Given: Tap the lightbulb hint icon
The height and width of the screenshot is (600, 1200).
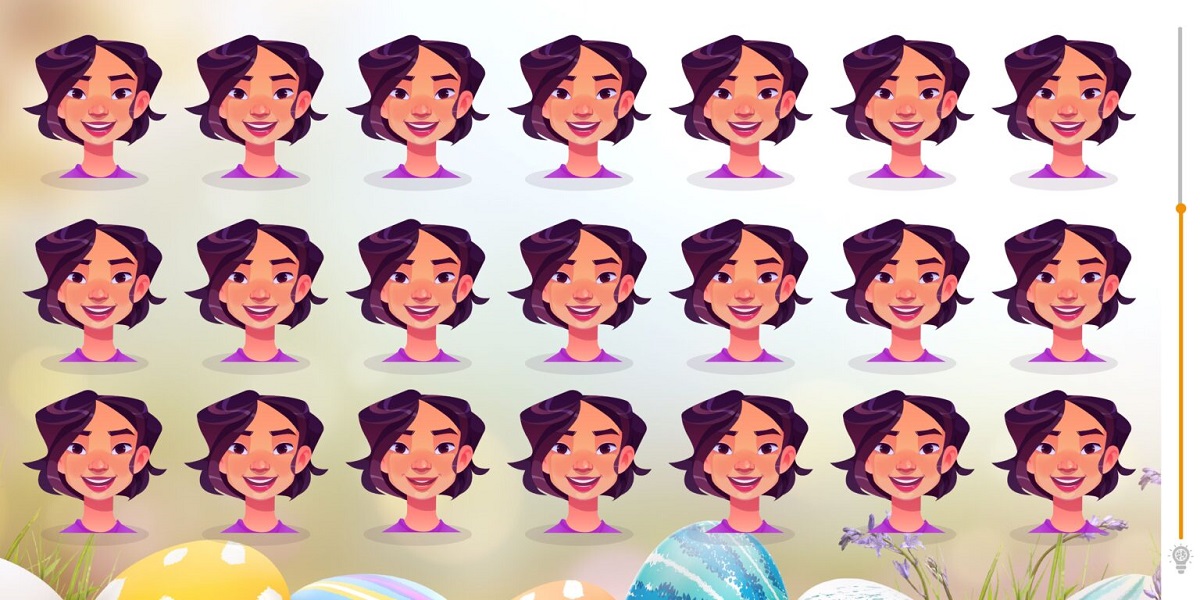Looking at the screenshot, I should pos(1181,557).
